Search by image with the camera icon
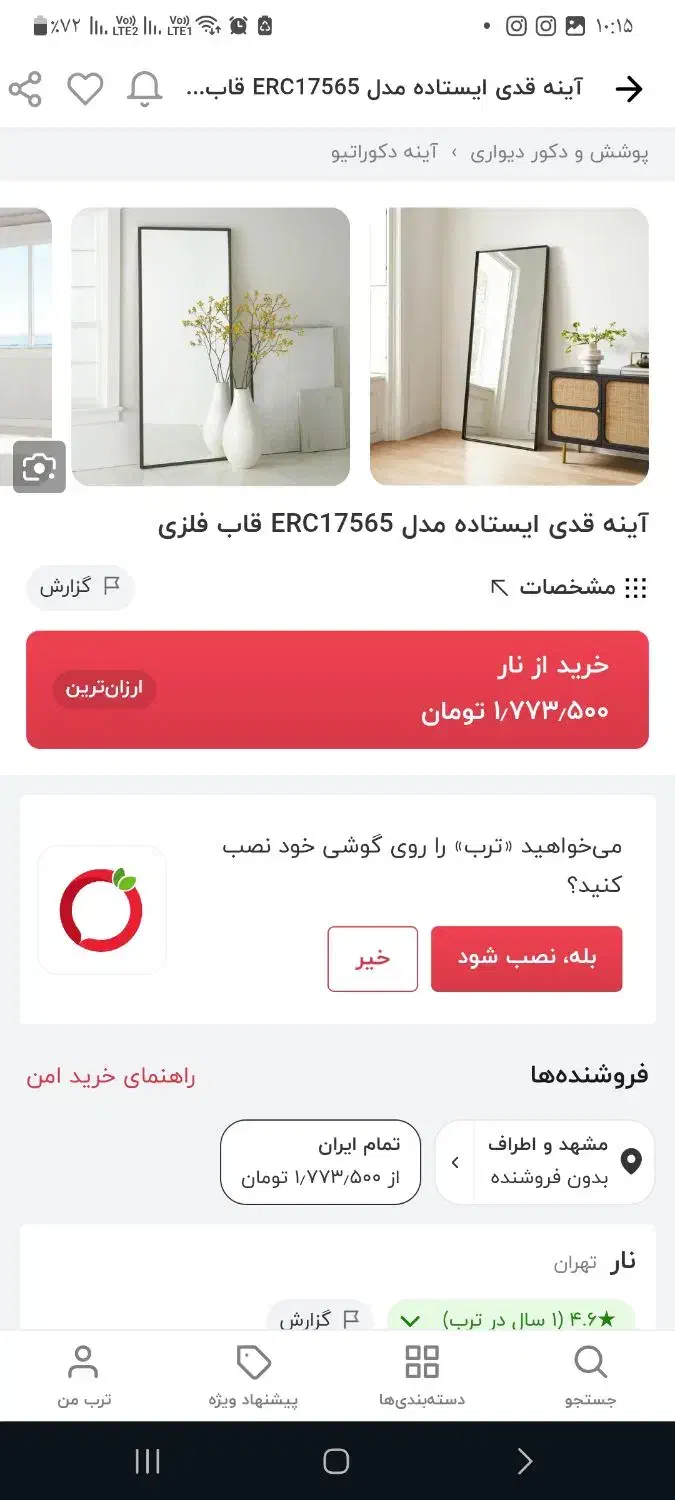675x1500 pixels. tap(39, 466)
